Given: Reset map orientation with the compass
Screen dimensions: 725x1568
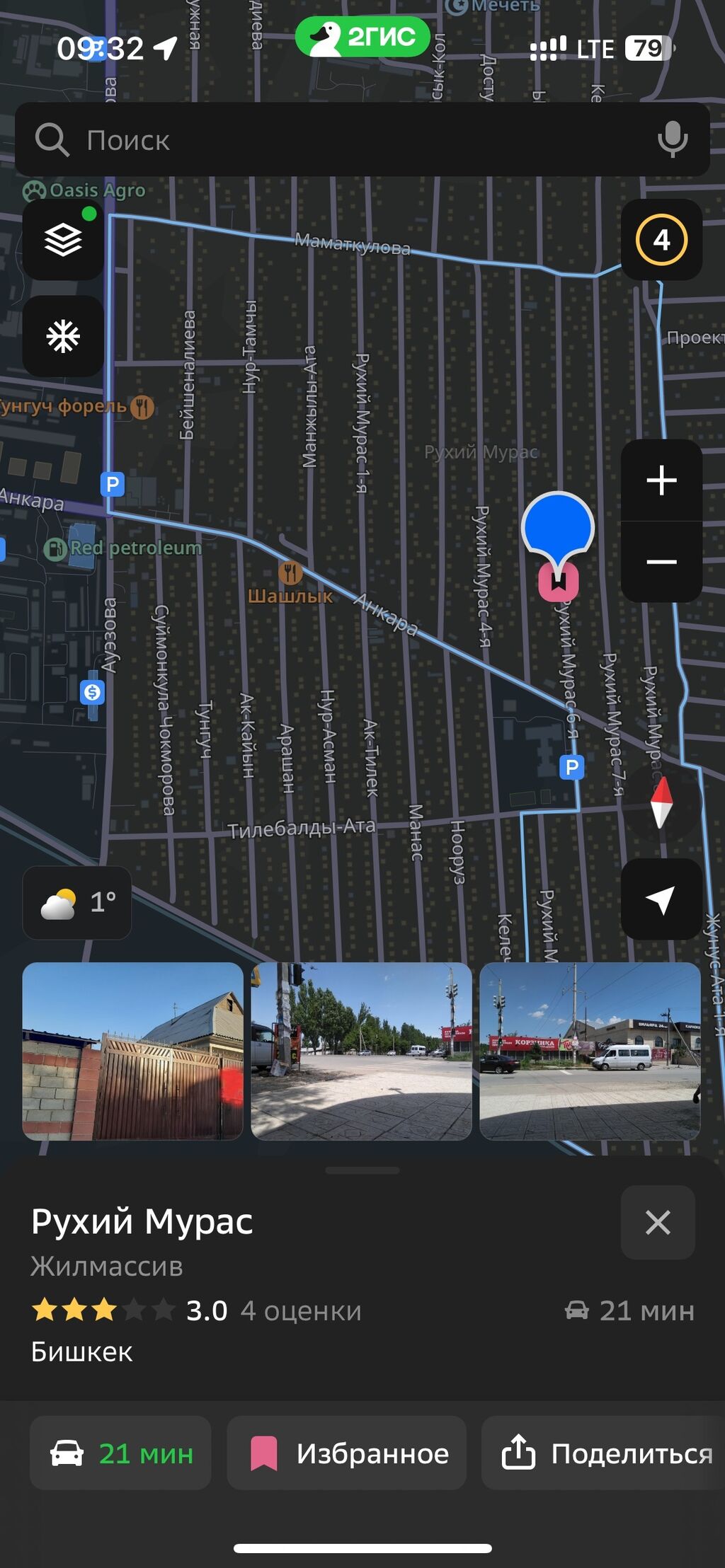Looking at the screenshot, I should coord(661,802).
